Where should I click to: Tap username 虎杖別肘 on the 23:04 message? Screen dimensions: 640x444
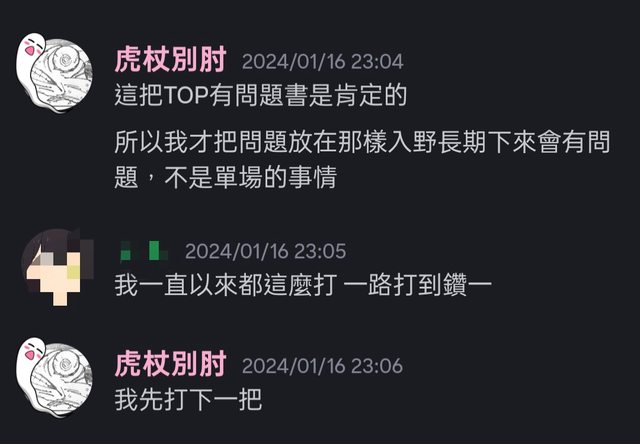coord(171,60)
